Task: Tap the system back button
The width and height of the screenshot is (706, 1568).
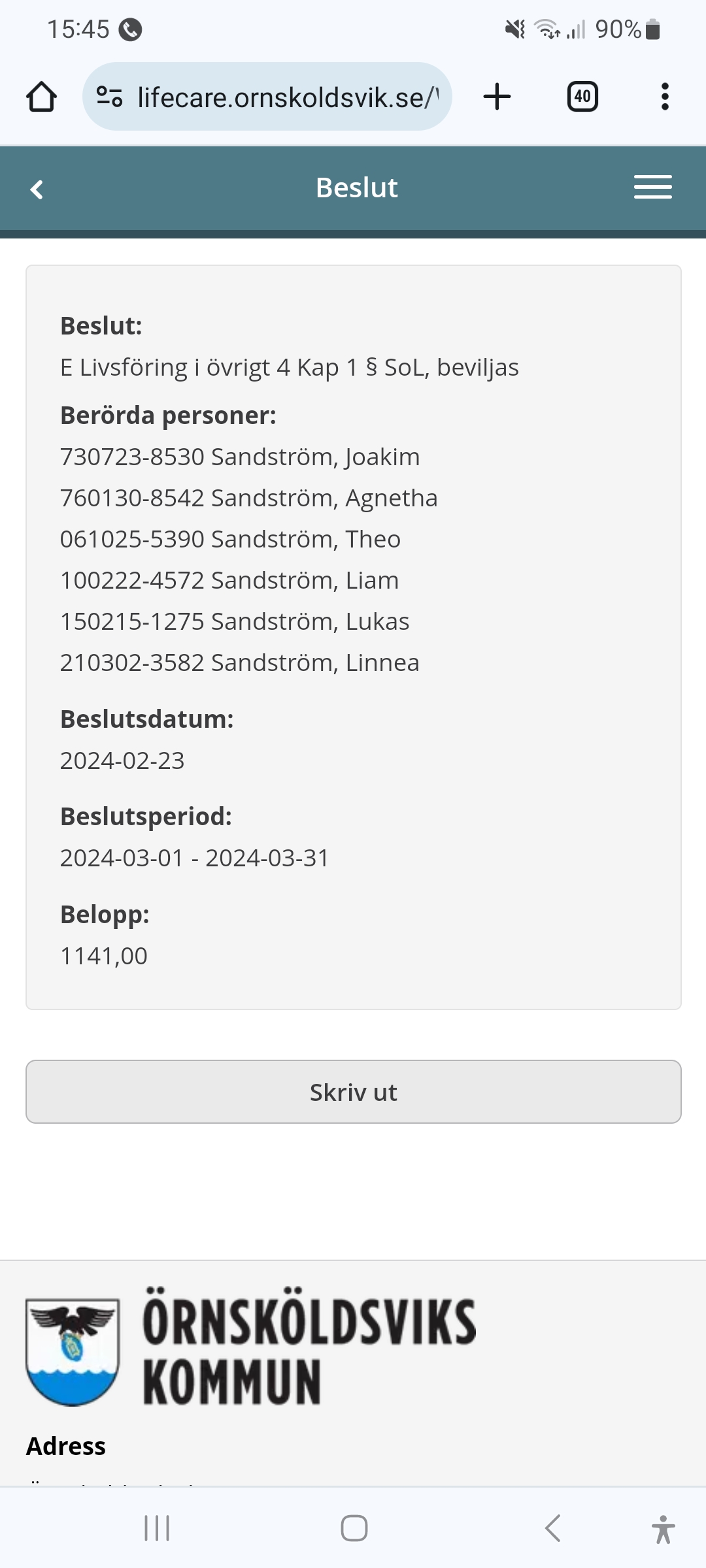Action: (x=553, y=1528)
